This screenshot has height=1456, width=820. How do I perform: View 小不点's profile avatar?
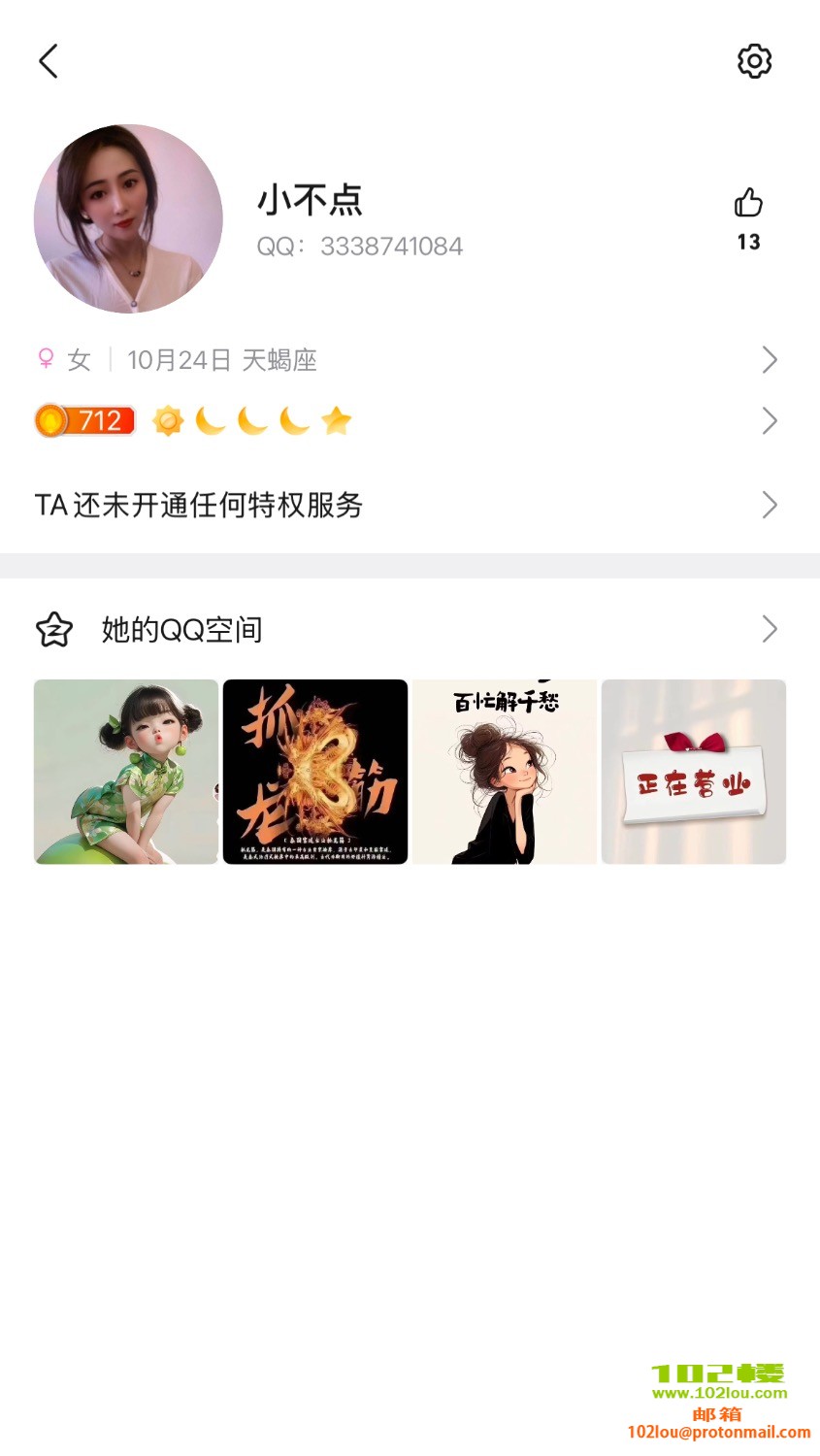pyautogui.click(x=128, y=218)
